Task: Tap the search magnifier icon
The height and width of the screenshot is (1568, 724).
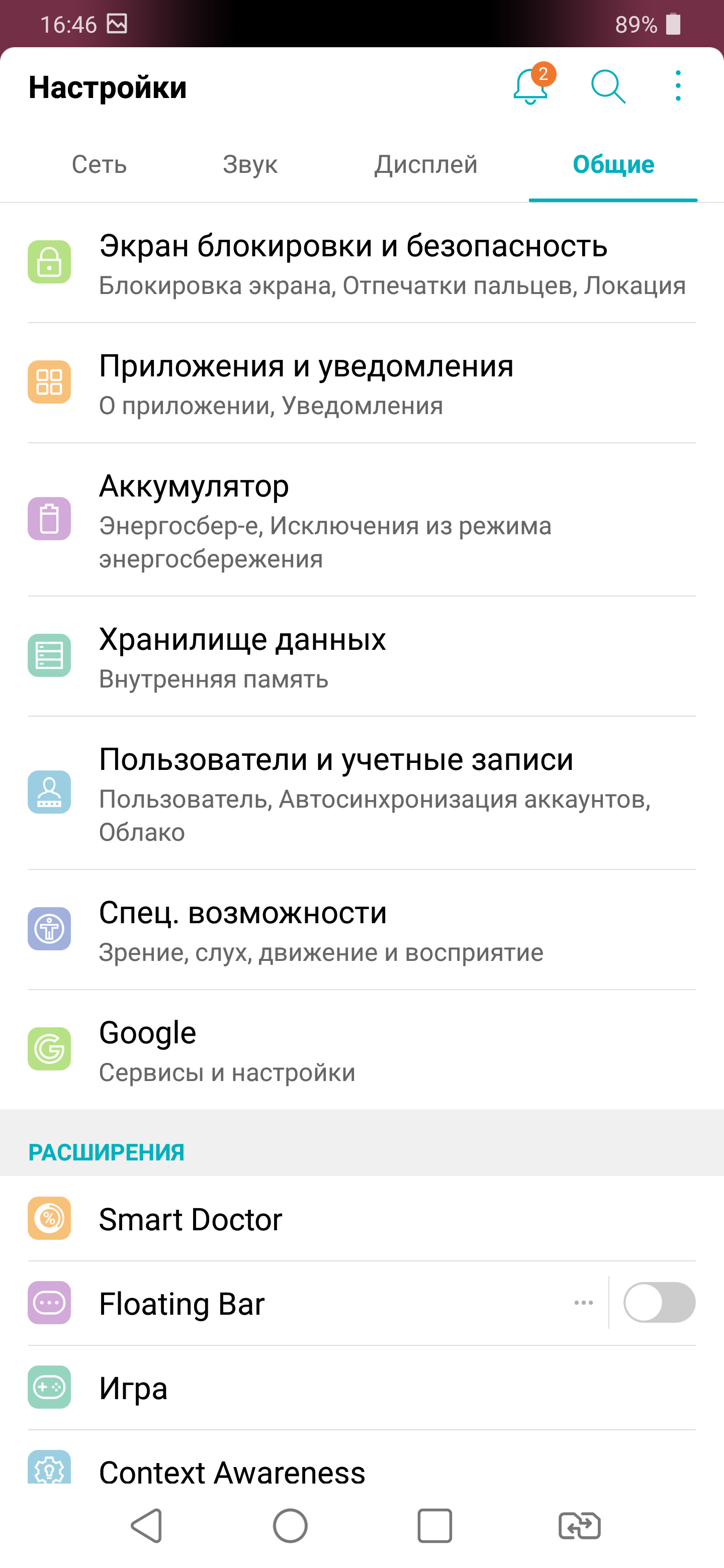Action: [x=608, y=86]
